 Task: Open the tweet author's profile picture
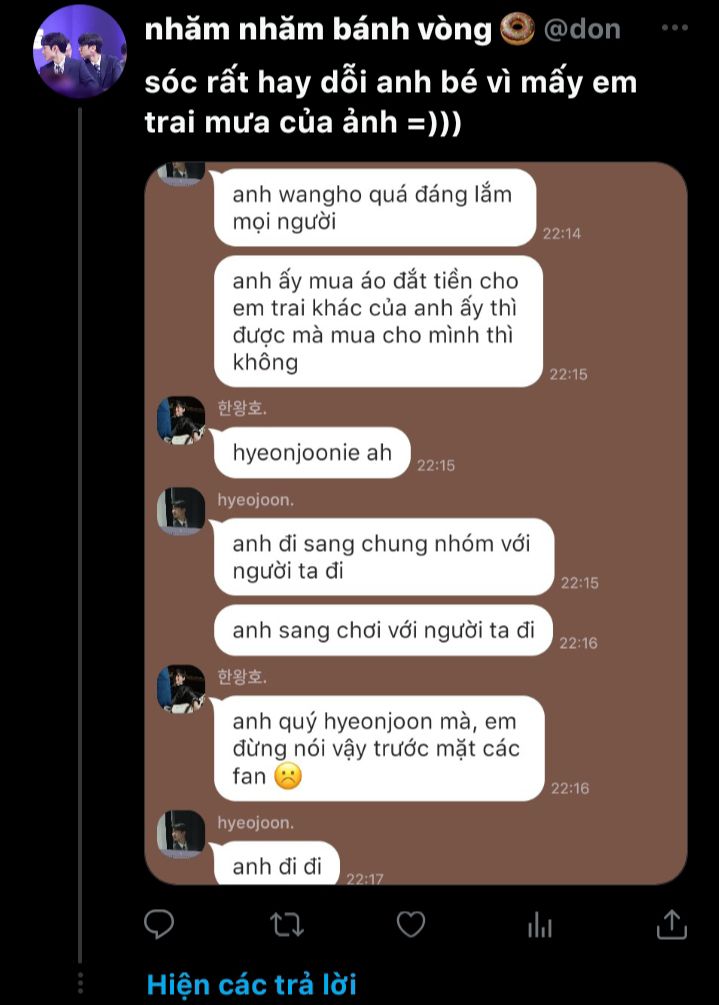(x=79, y=50)
